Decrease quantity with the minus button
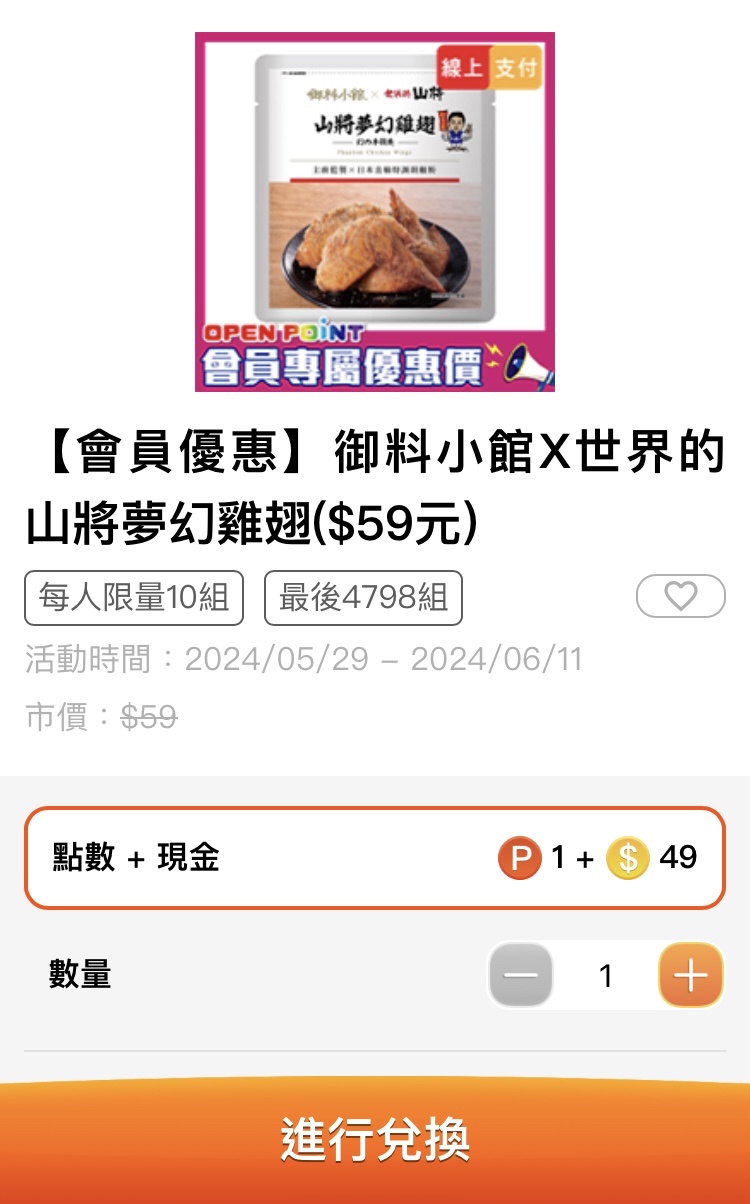Image resolution: width=750 pixels, height=1204 pixels. click(520, 975)
